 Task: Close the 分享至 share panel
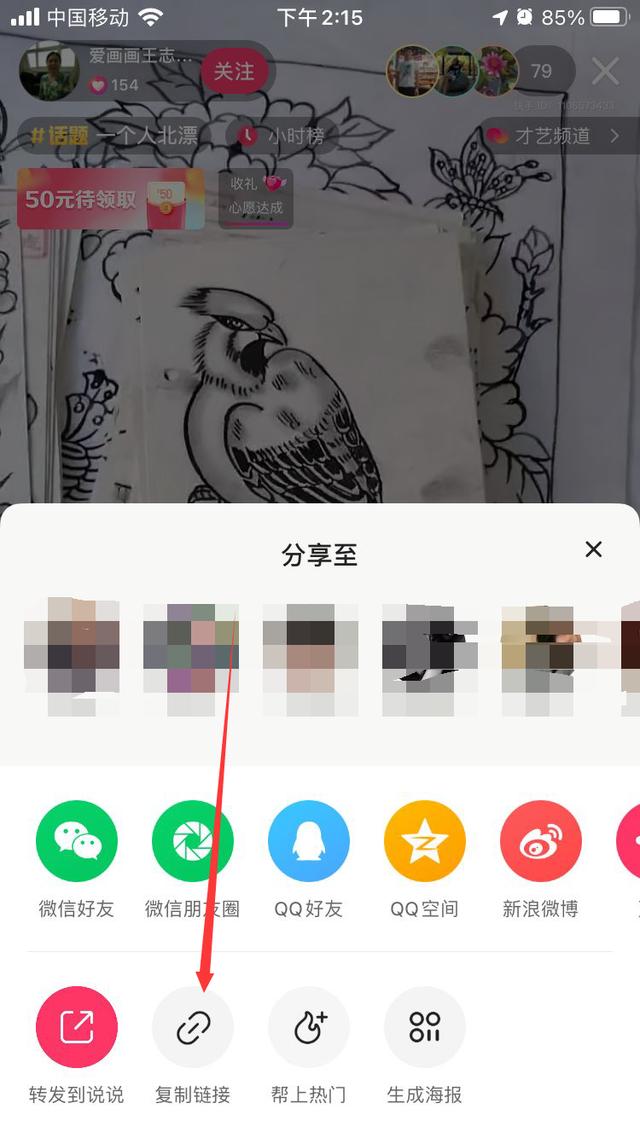coord(593,549)
